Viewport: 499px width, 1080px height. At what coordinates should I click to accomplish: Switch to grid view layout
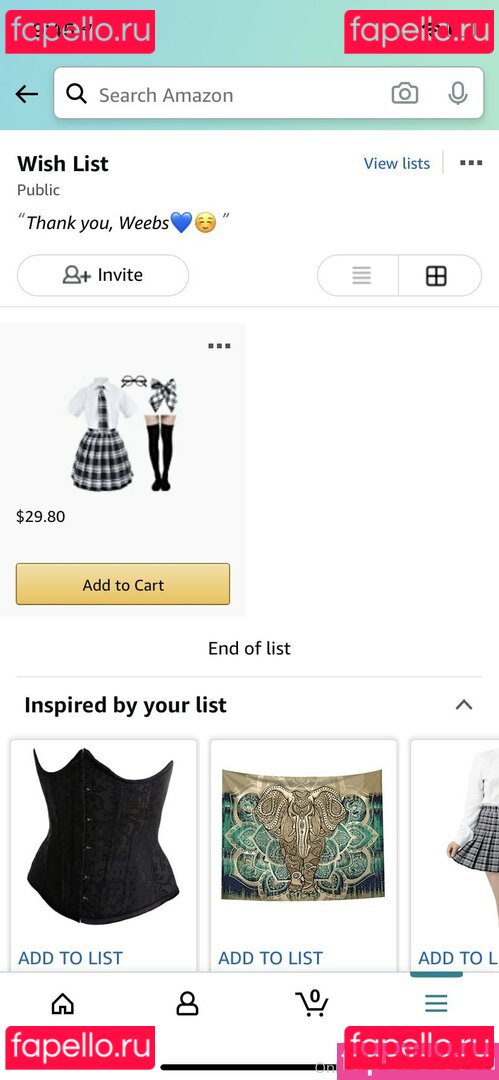(x=437, y=276)
